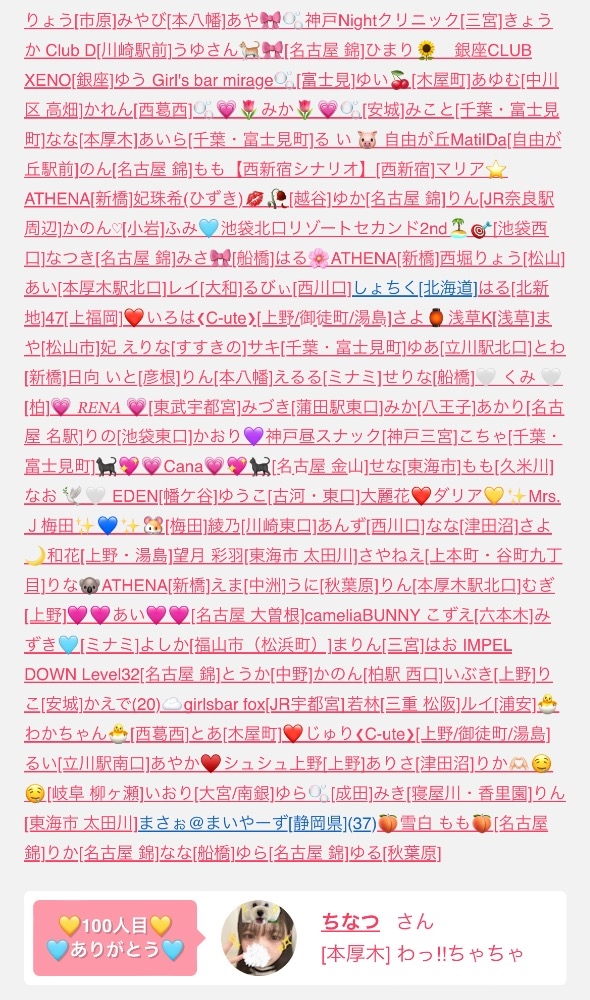Open the Girl's bar mirage link
The width and height of the screenshot is (590, 1000).
tap(212, 80)
